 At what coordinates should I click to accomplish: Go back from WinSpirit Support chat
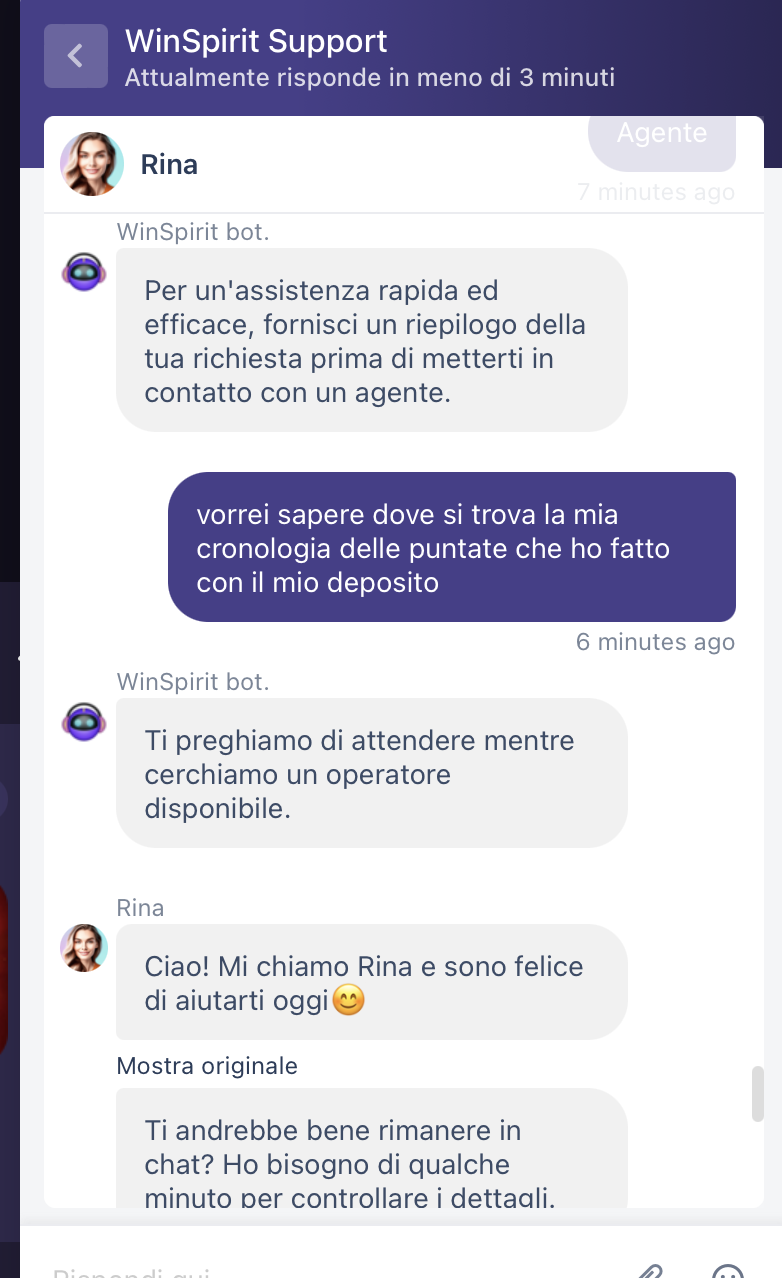(x=76, y=56)
